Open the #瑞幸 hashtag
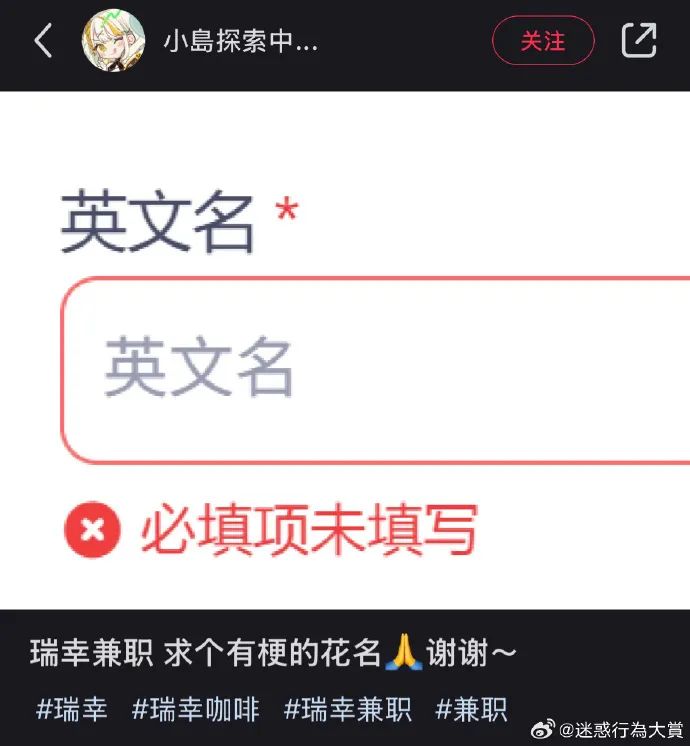The image size is (690, 746). point(72,710)
